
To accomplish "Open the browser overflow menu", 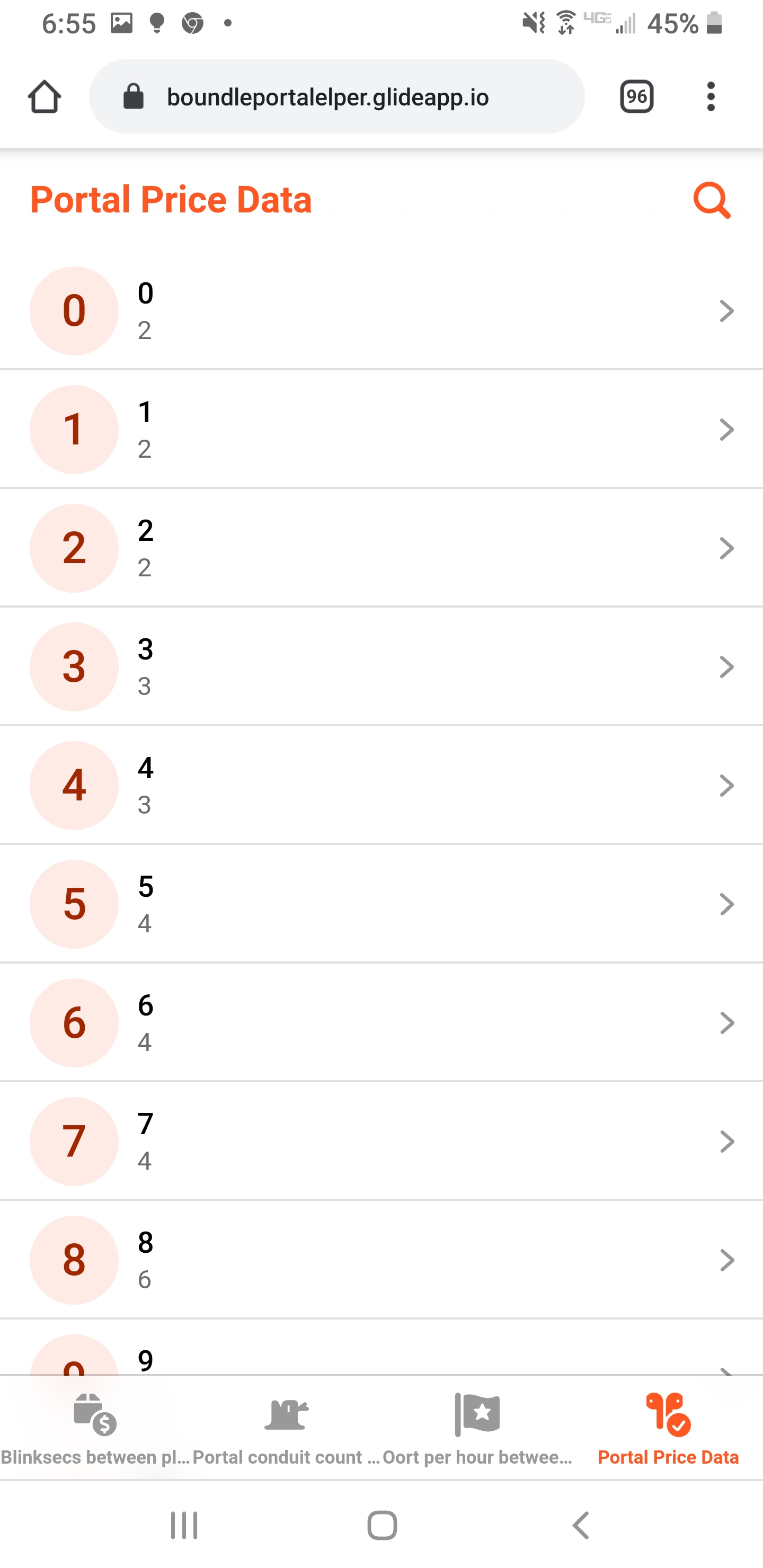I will (x=711, y=97).
